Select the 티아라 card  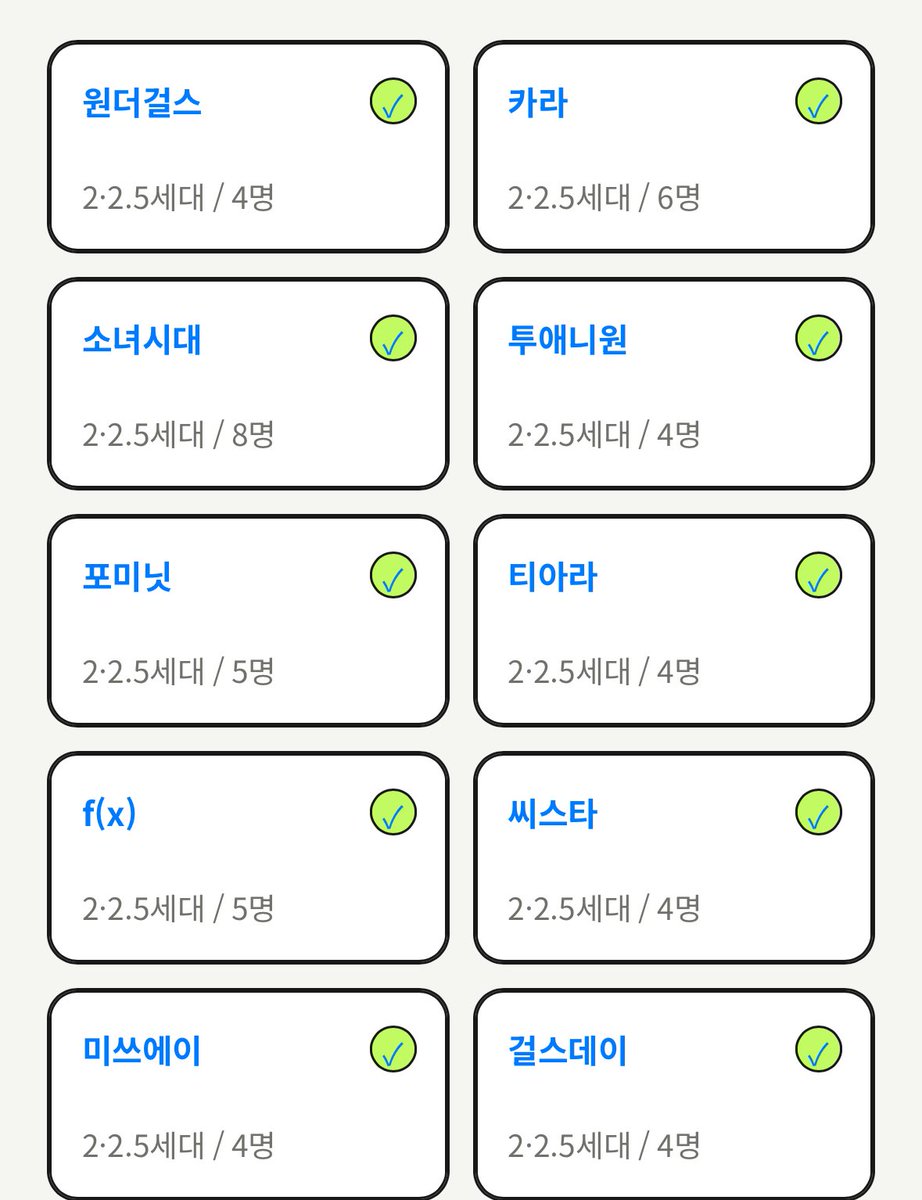click(x=674, y=621)
